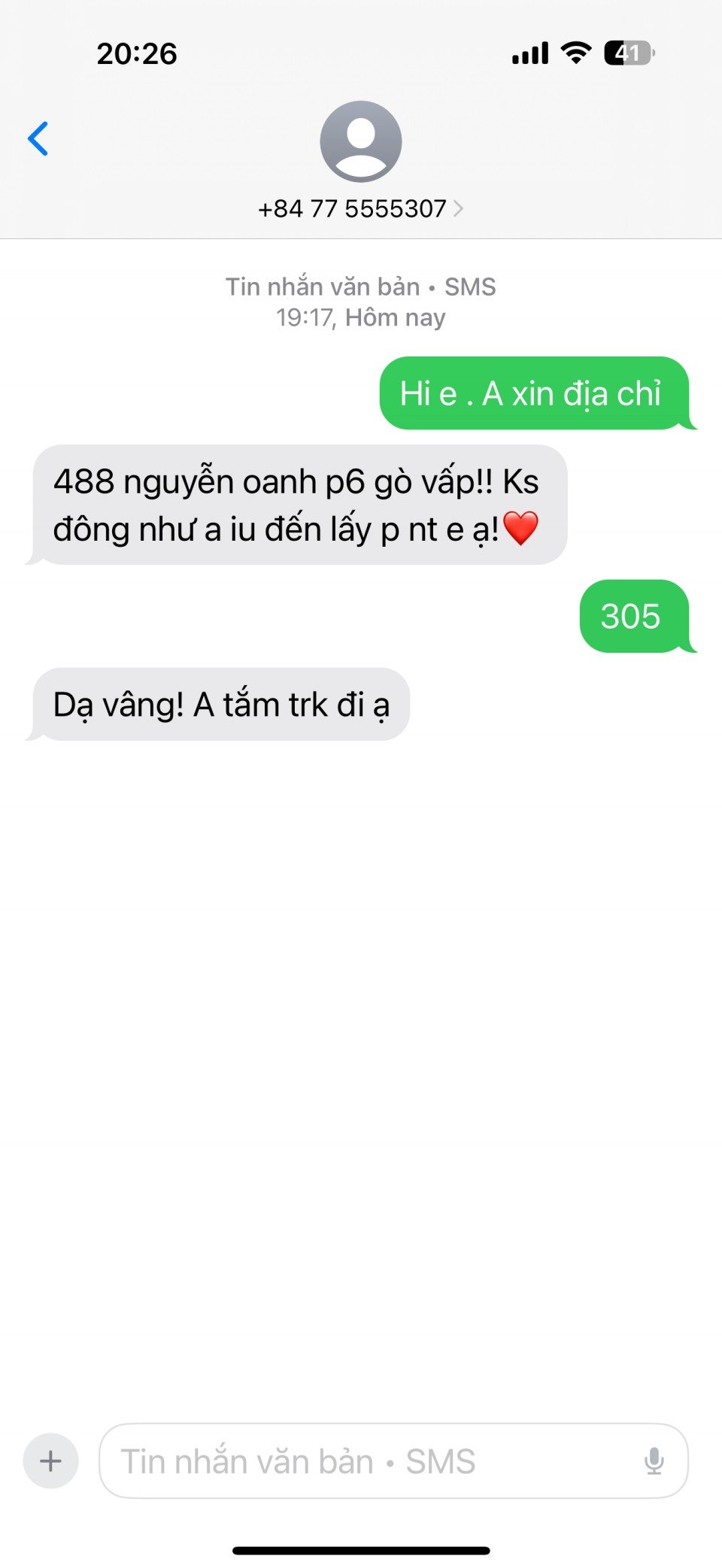Viewport: 722px width, 1568px height.
Task: Open contact details for +84 77 5555307
Action: click(x=360, y=208)
